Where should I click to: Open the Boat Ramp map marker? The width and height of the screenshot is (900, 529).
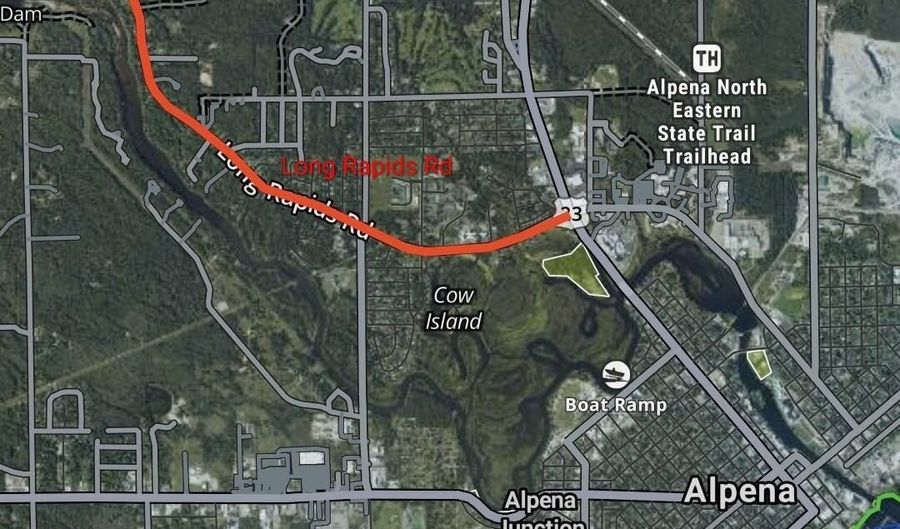tap(616, 375)
